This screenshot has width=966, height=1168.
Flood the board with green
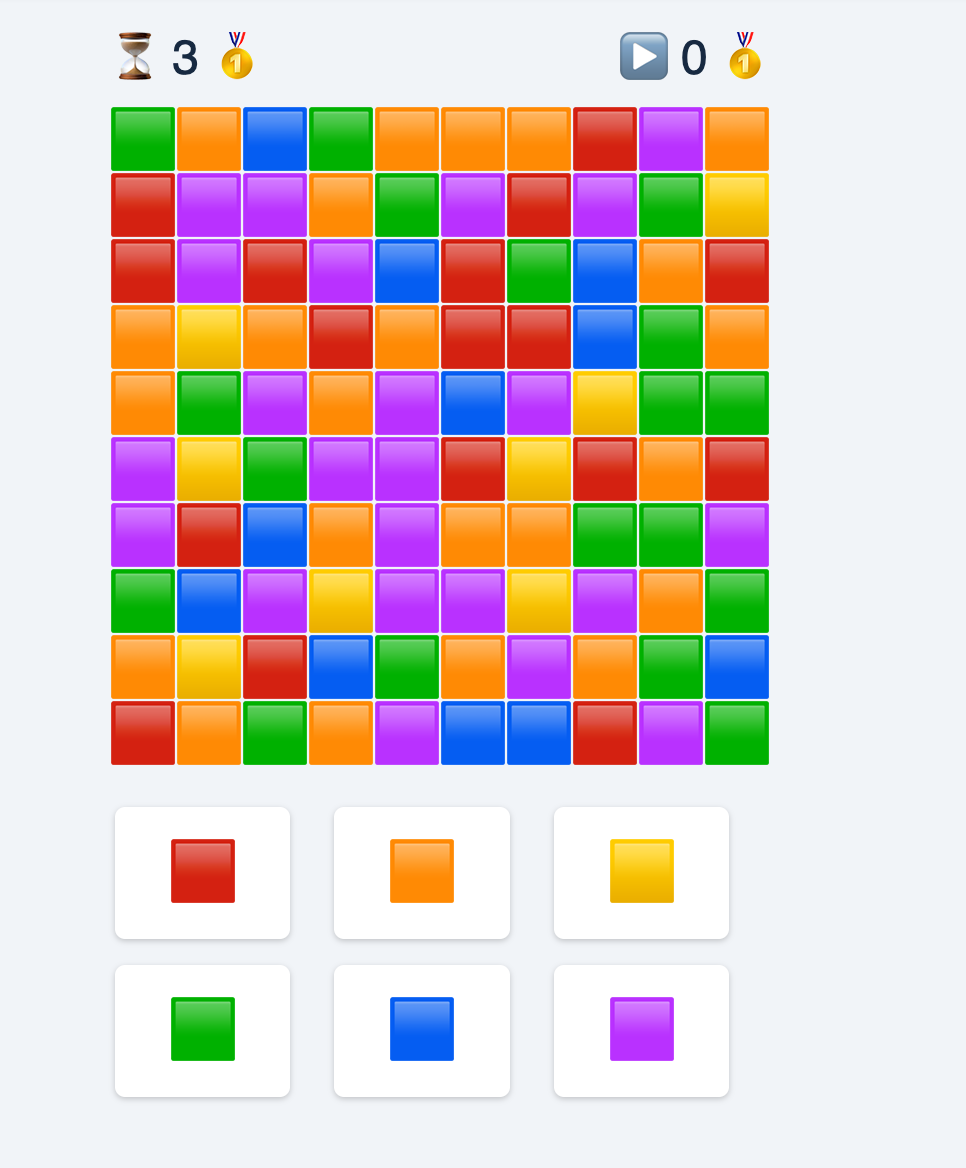pos(202,1030)
